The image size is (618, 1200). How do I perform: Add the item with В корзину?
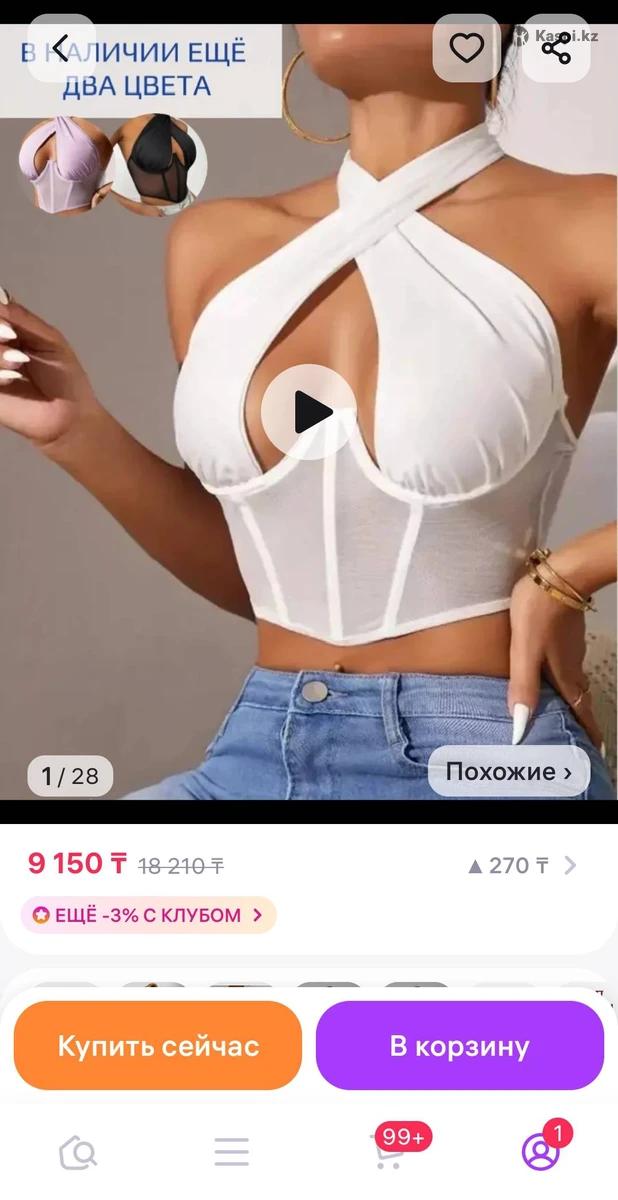[x=459, y=1046]
